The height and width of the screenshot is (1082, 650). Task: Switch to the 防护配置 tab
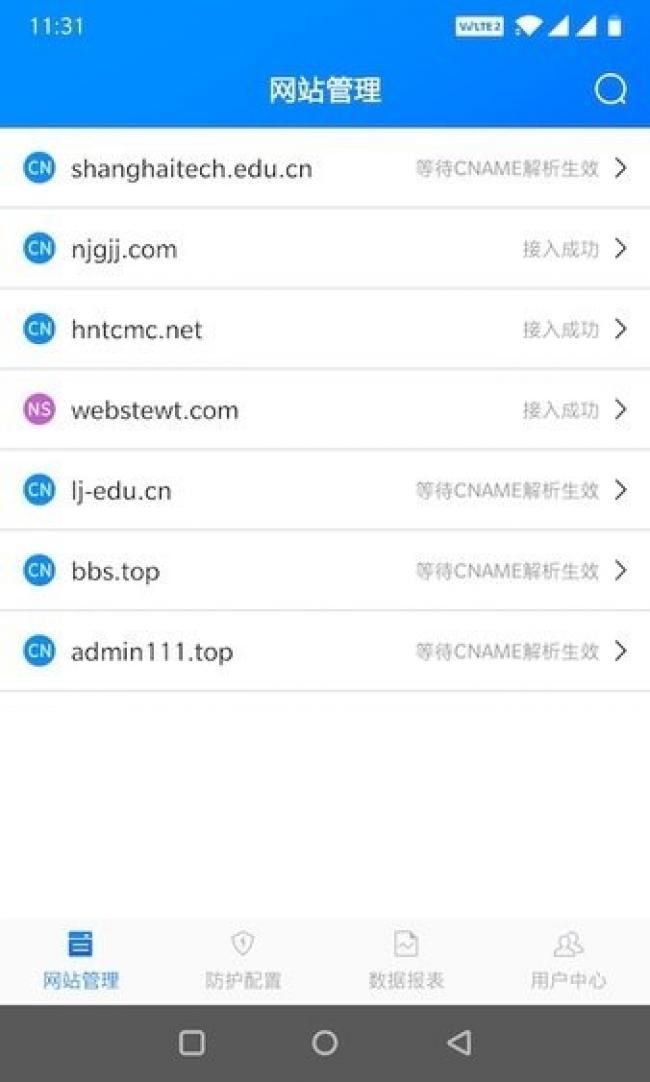[243, 961]
